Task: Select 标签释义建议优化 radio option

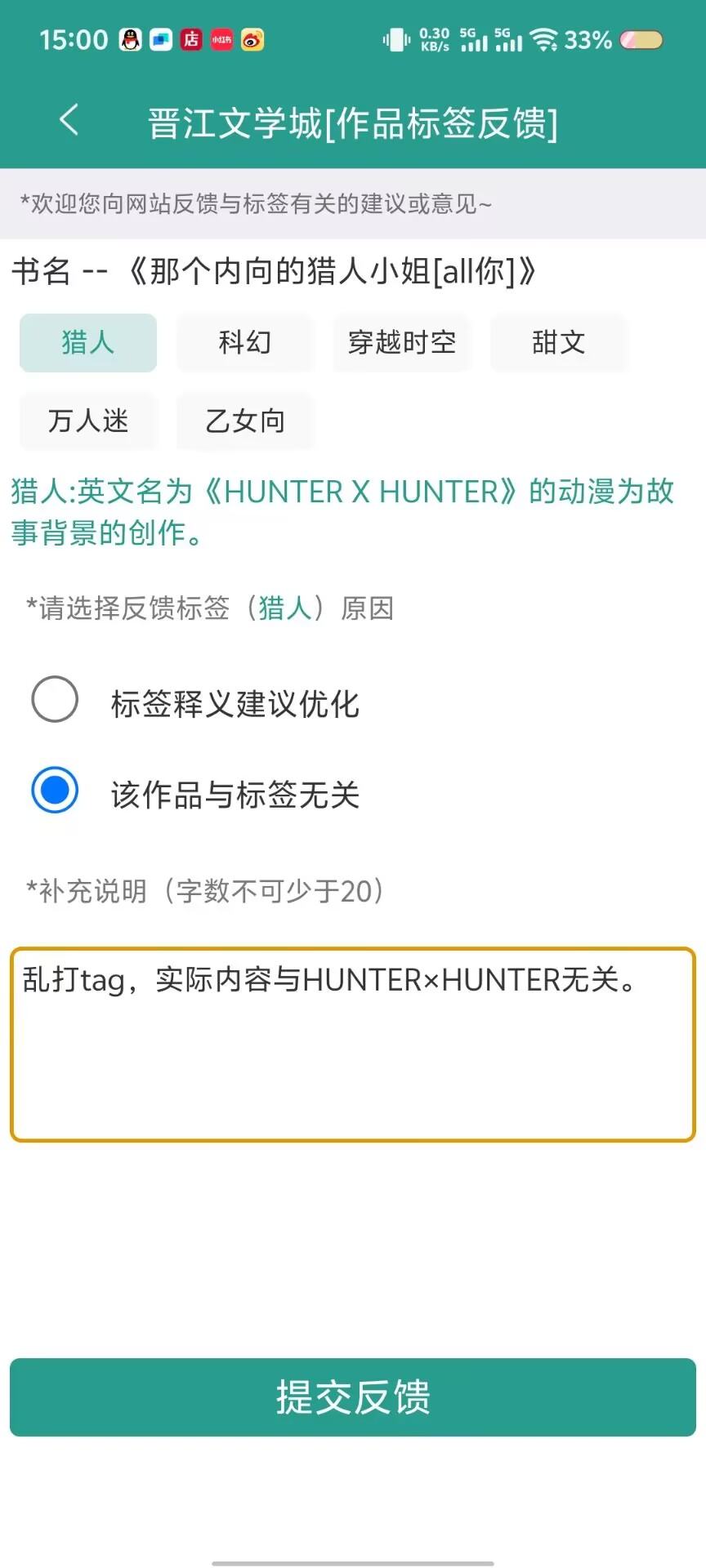Action: coord(55,700)
